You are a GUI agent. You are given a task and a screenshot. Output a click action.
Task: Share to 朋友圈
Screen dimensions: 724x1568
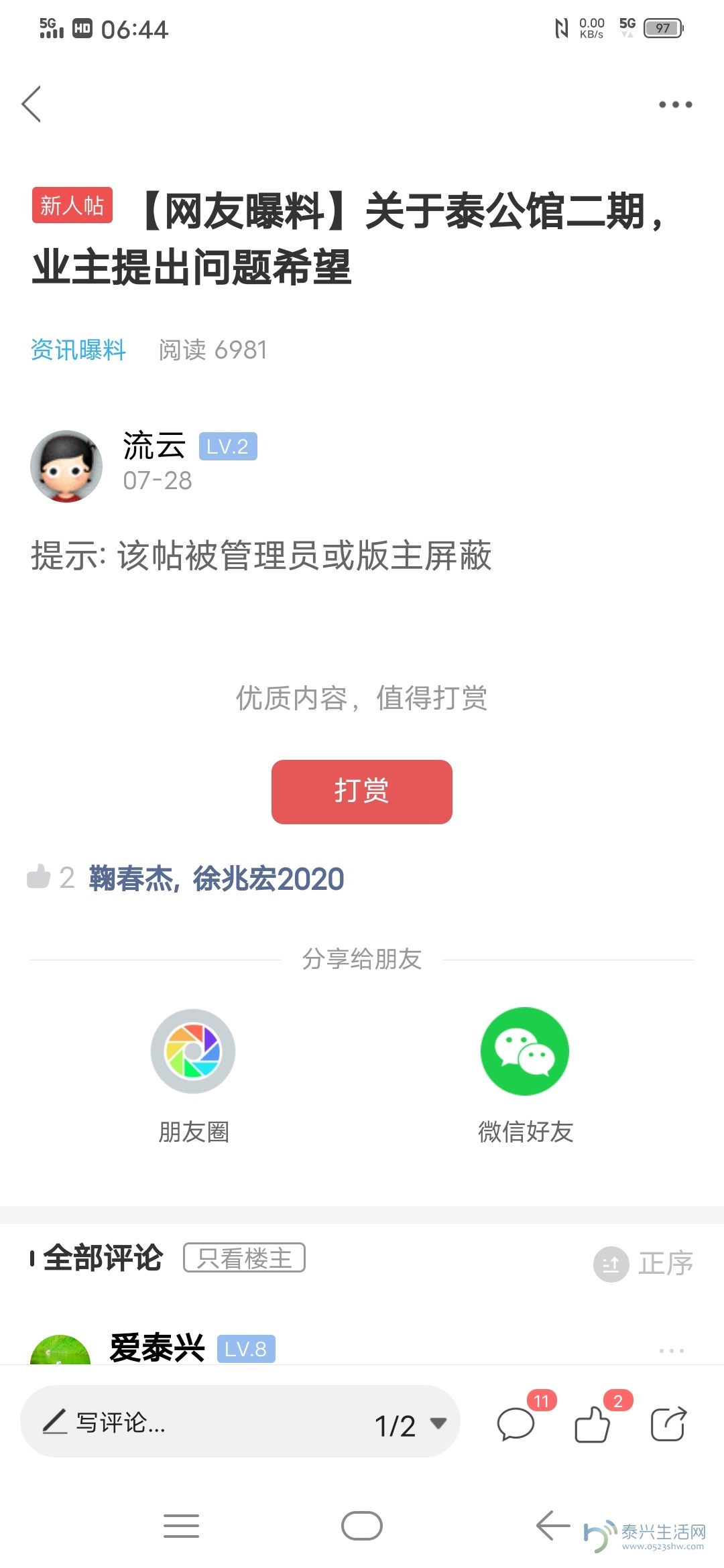[x=193, y=1052]
